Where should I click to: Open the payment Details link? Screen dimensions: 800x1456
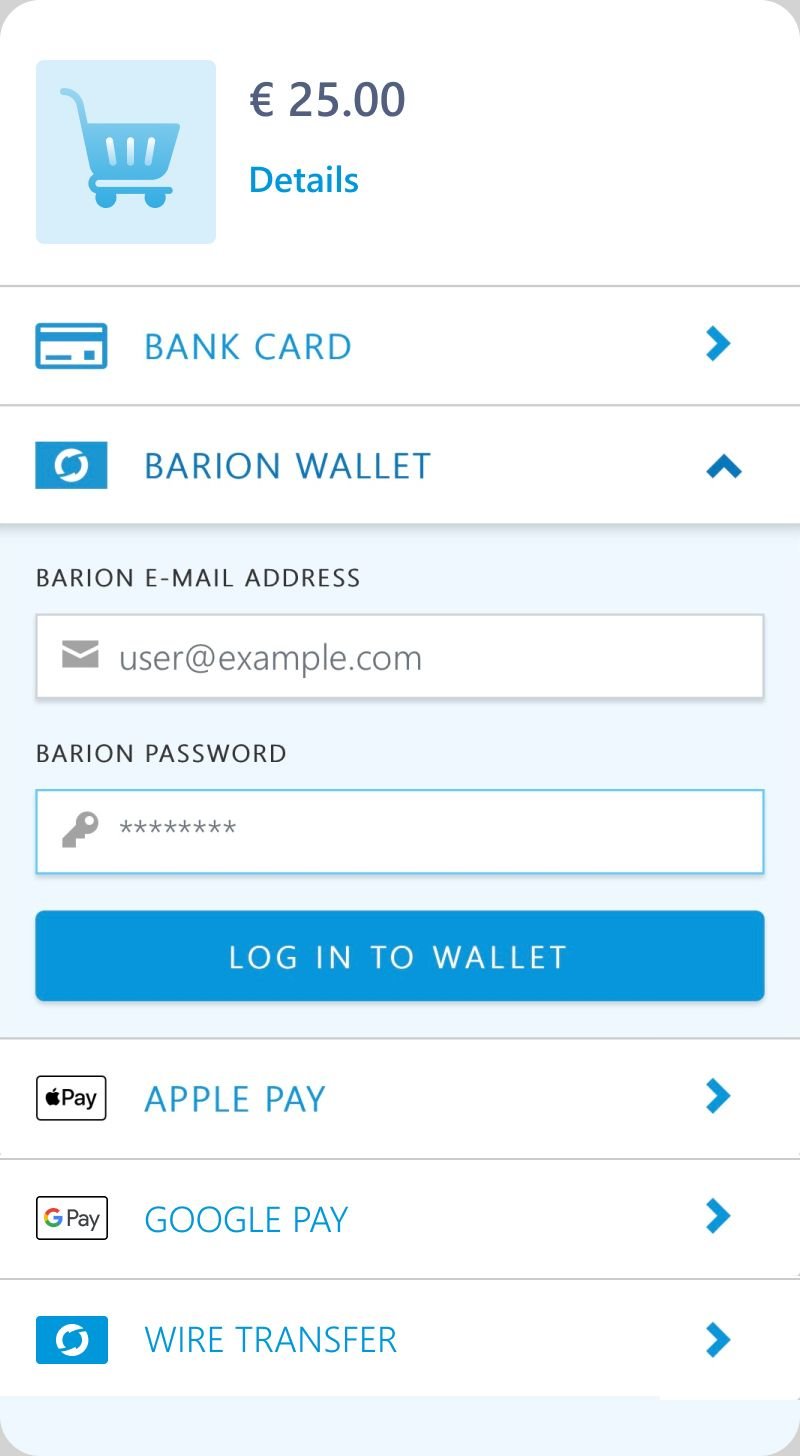coord(303,180)
